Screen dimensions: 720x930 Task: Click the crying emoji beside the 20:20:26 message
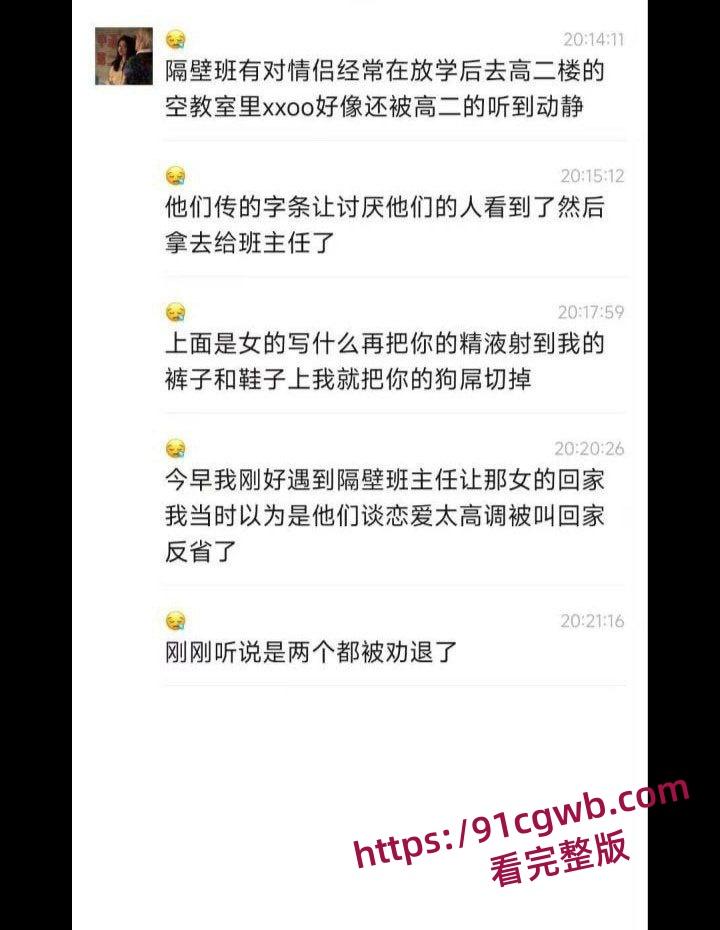point(174,448)
